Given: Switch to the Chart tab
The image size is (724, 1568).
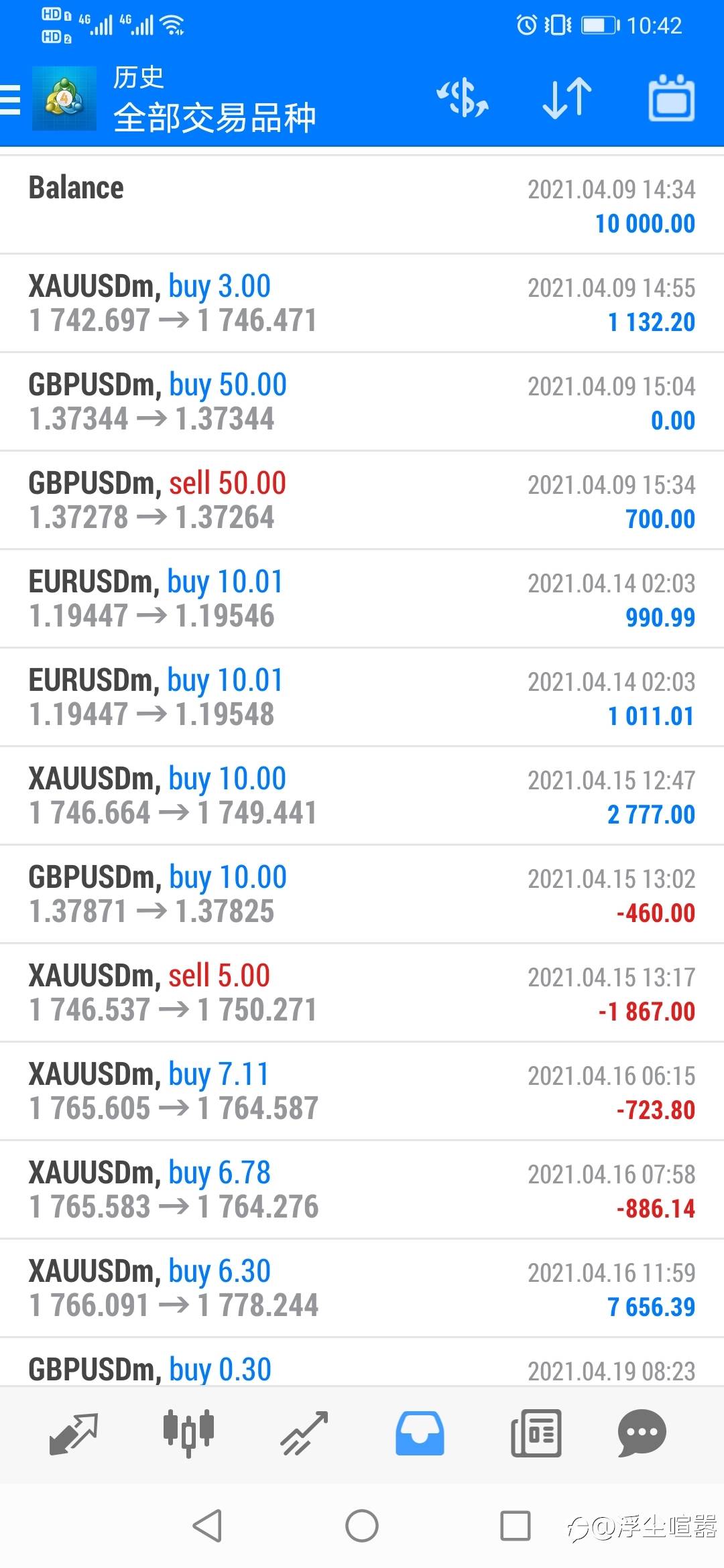Looking at the screenshot, I should (188, 1433).
